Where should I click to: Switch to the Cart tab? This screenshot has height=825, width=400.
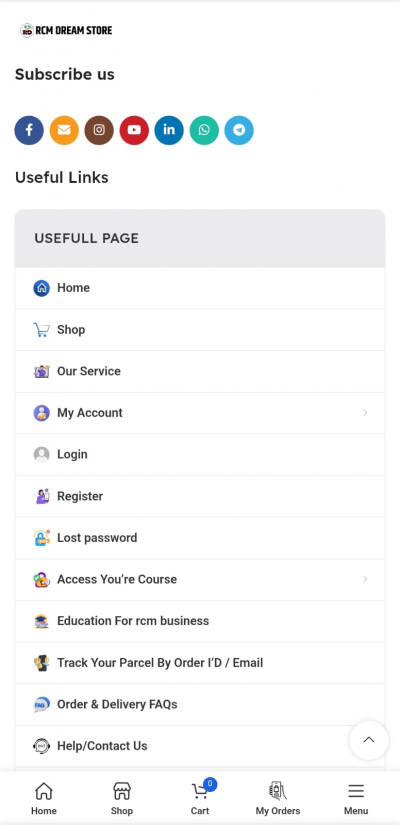(200, 798)
